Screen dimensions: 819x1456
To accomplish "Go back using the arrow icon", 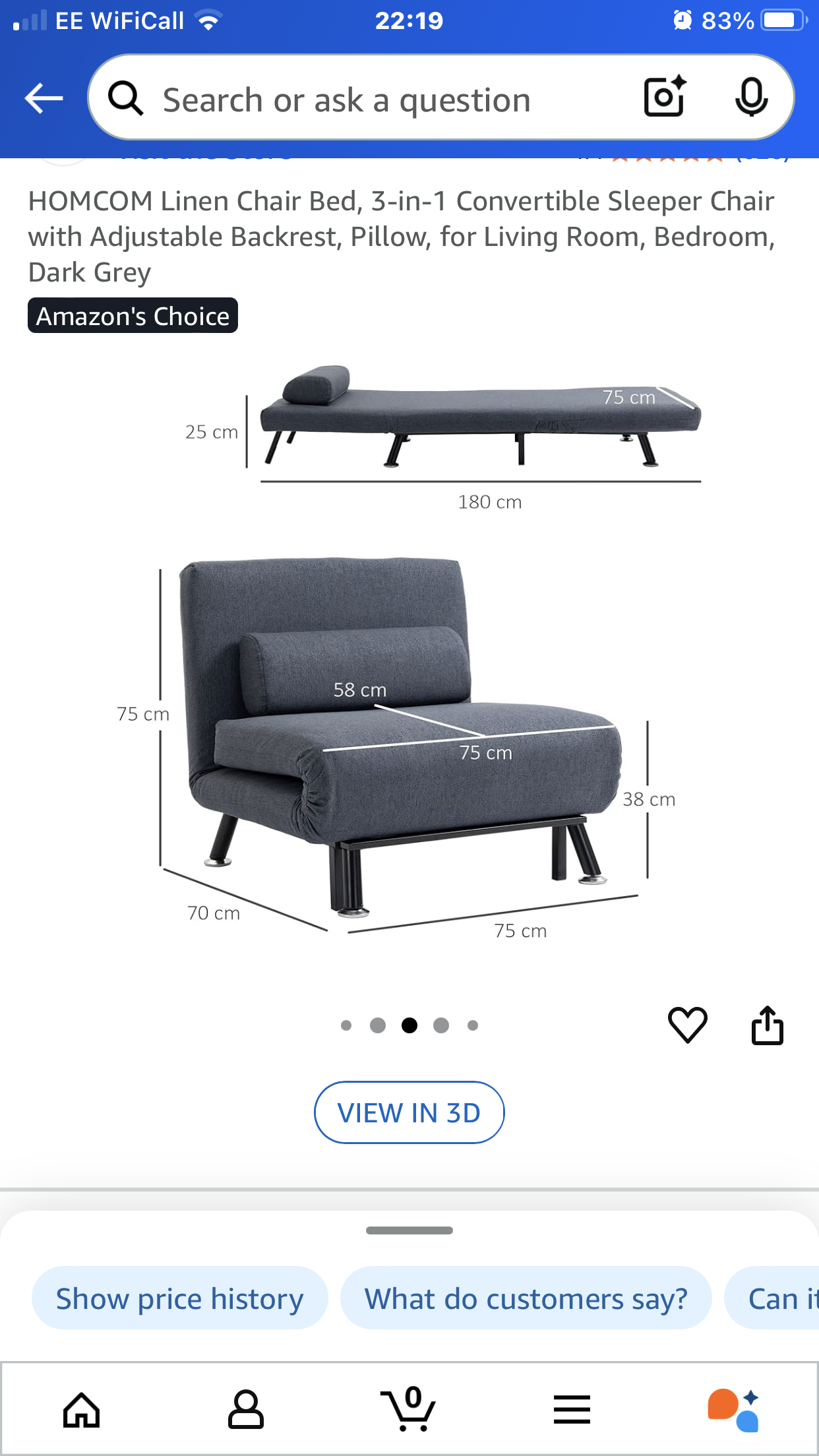I will (44, 99).
